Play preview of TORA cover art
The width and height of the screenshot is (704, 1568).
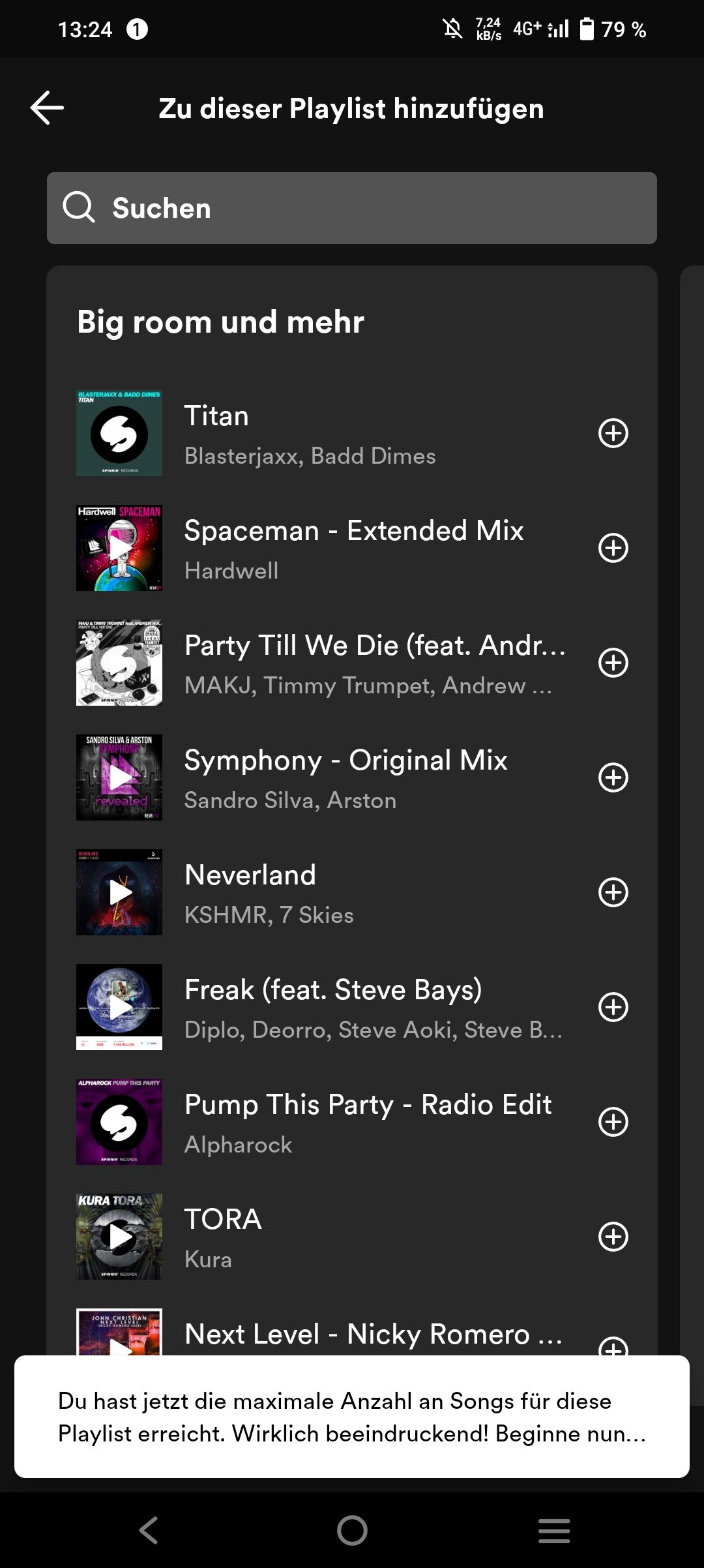(x=119, y=1237)
